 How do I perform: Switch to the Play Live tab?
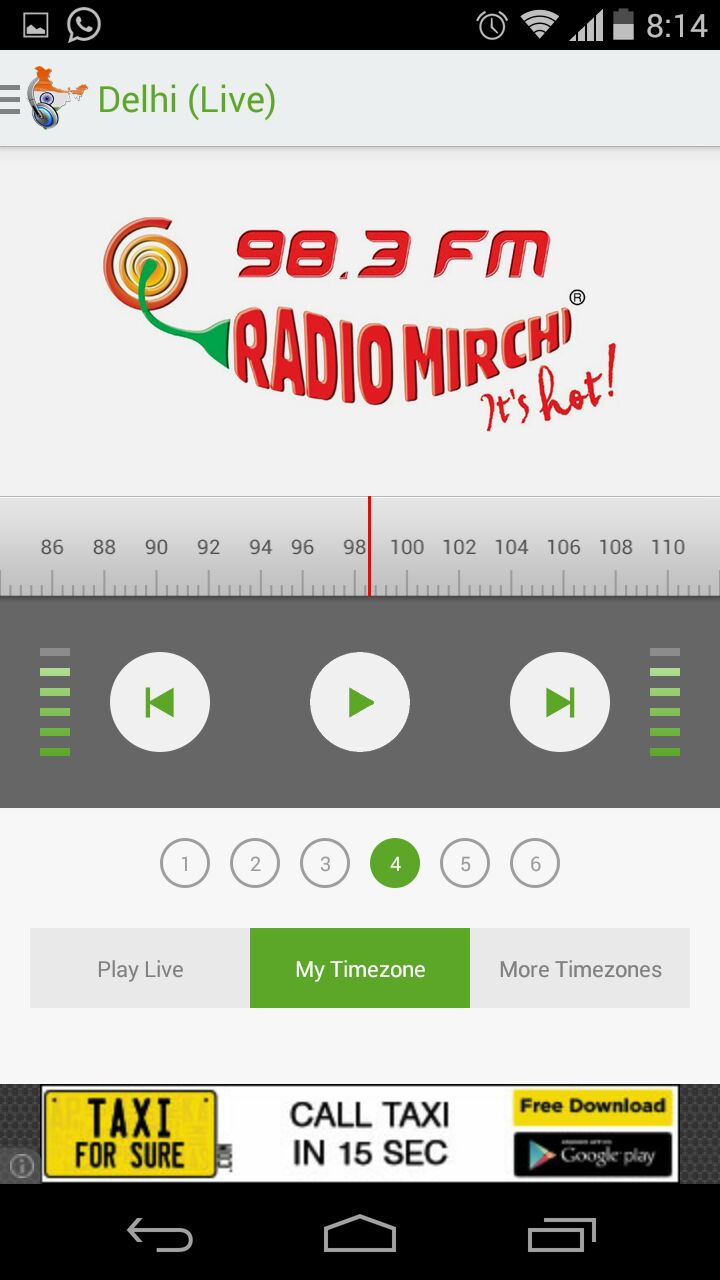tap(140, 968)
